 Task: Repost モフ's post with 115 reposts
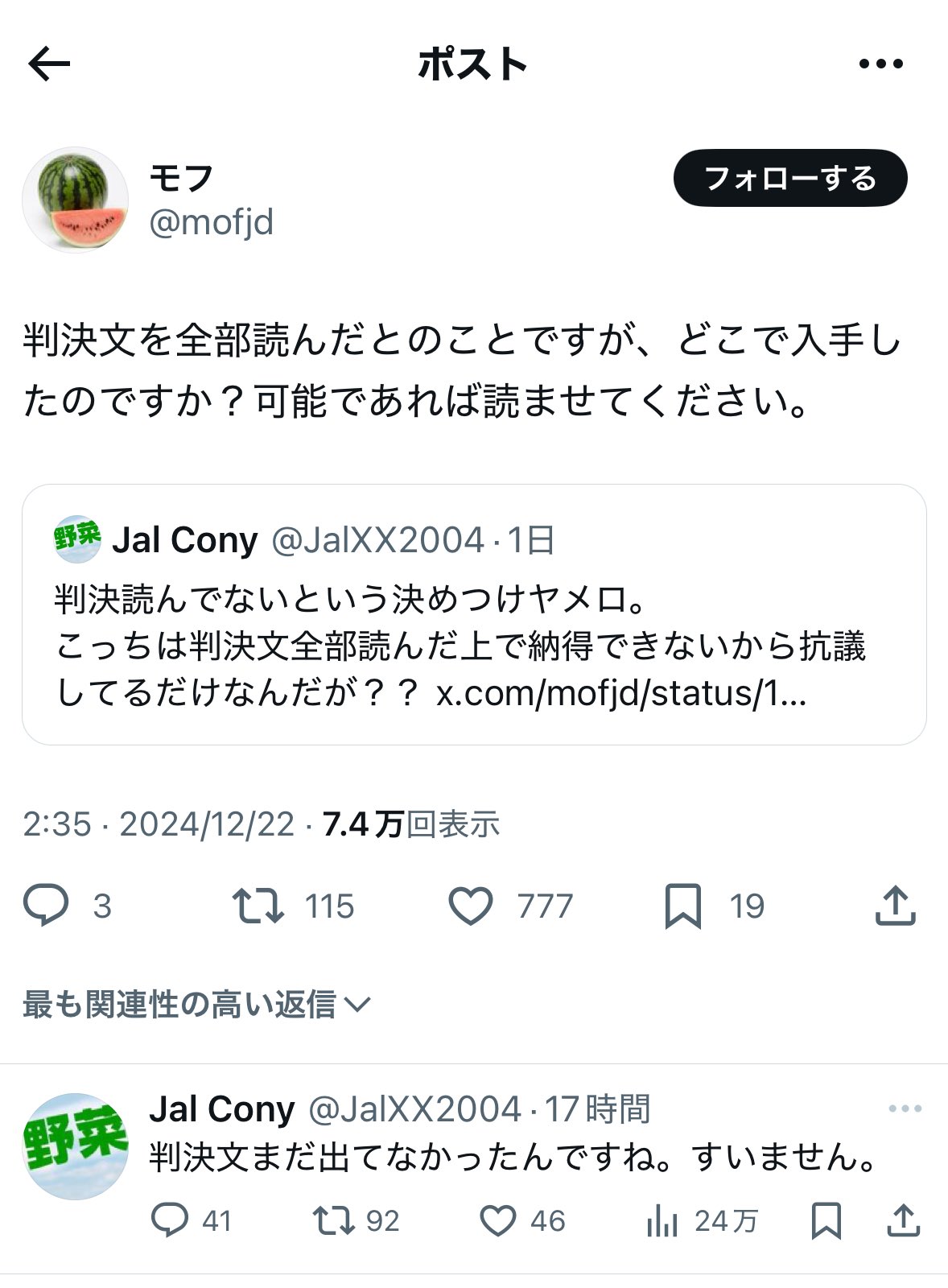click(258, 906)
